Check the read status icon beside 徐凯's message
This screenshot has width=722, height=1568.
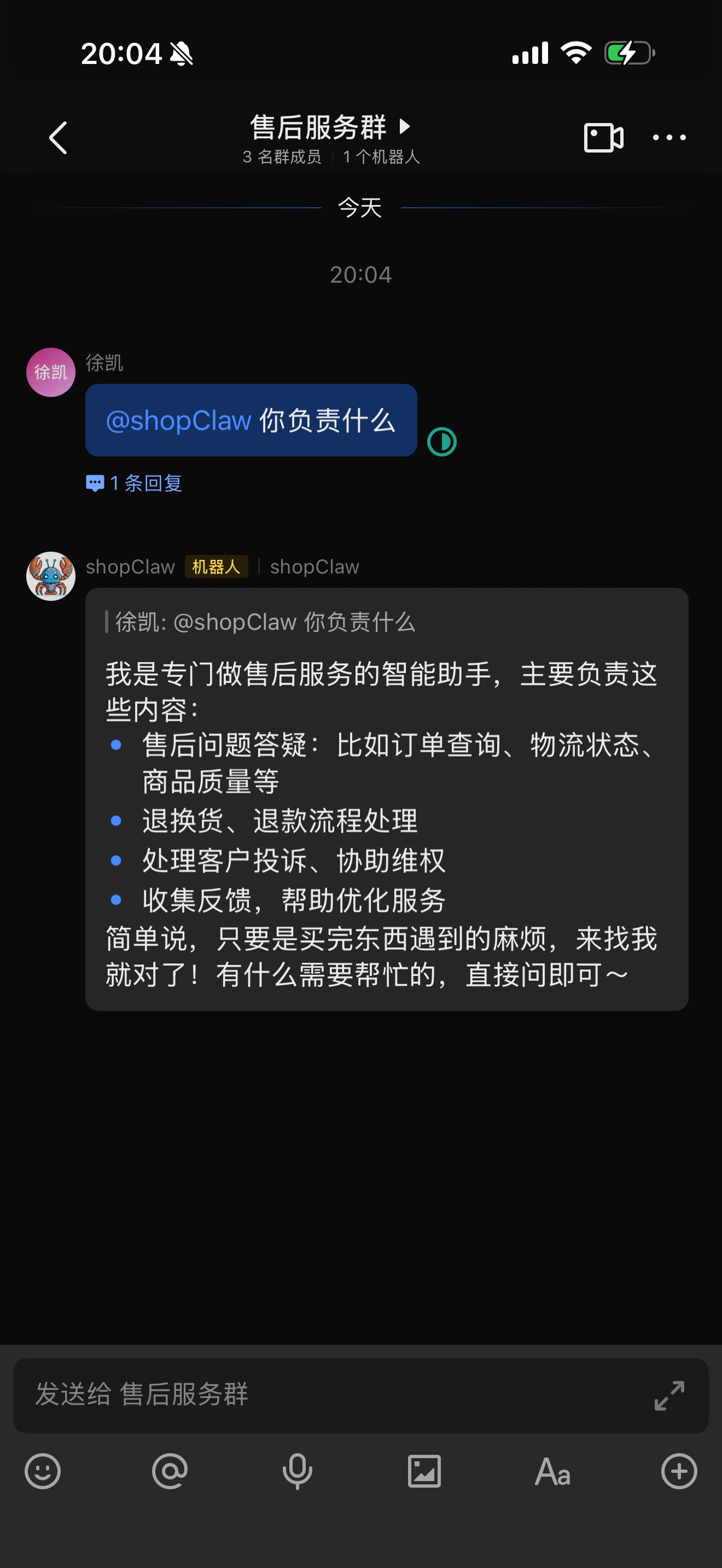point(441,441)
